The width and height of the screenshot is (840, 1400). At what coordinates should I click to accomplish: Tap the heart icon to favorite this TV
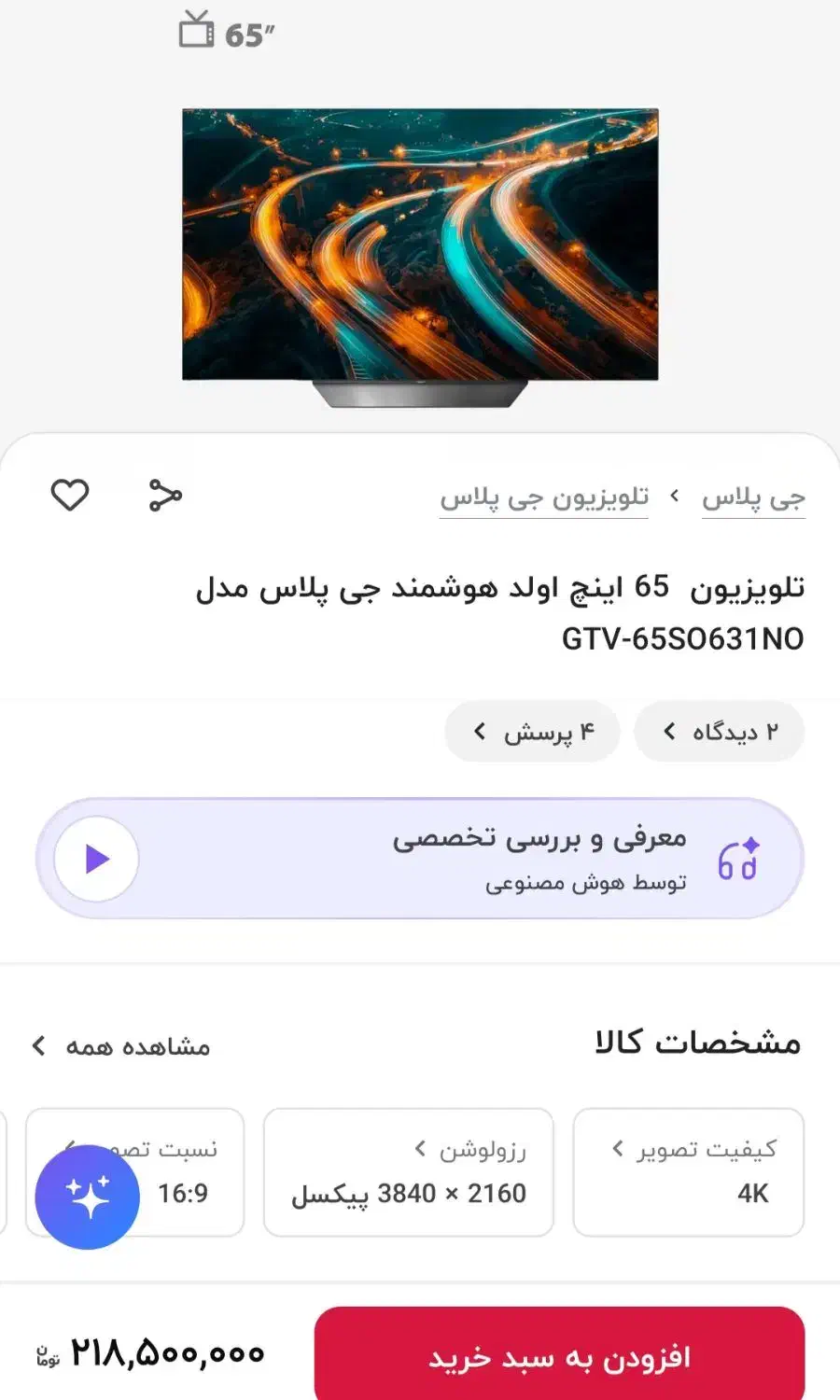70,495
